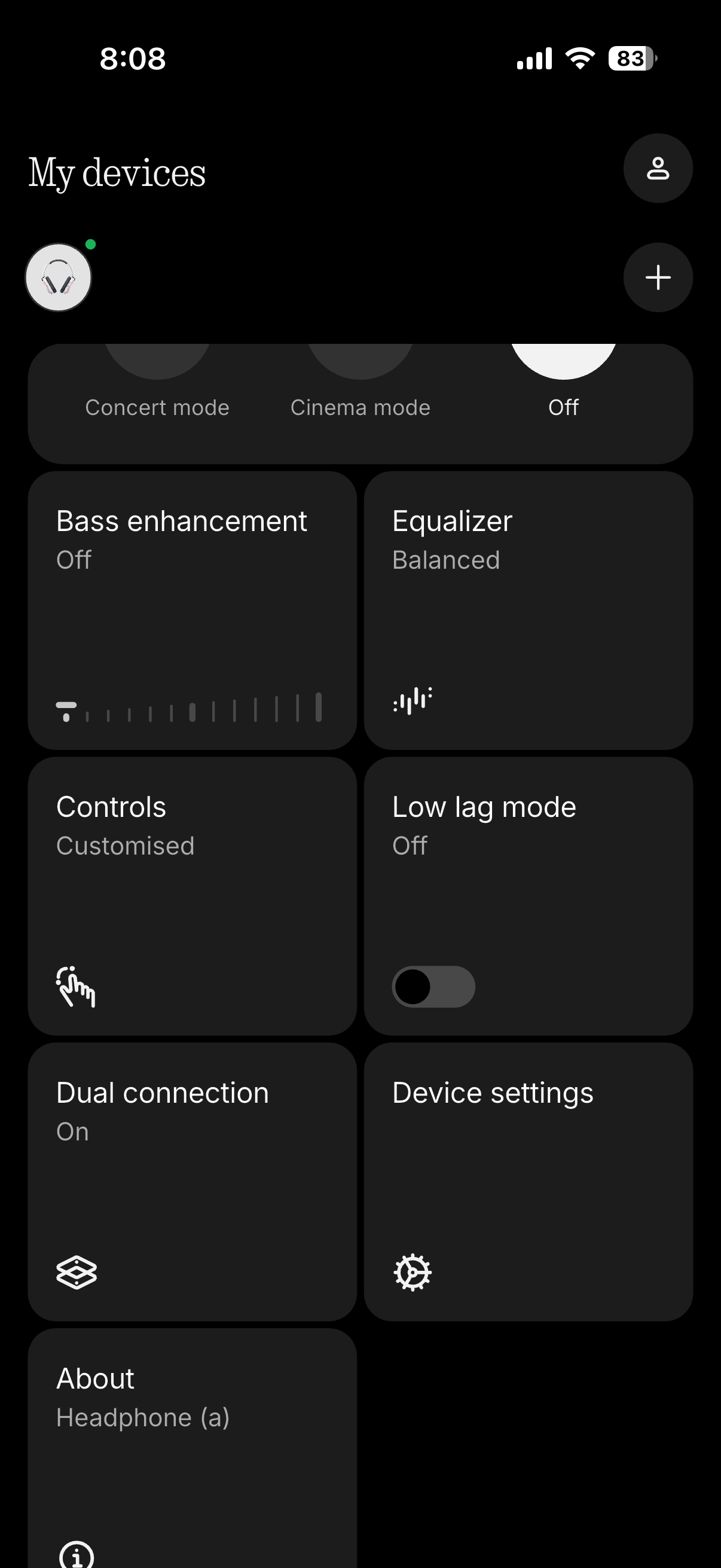Open the account profile icon
721x1568 pixels.
657,168
